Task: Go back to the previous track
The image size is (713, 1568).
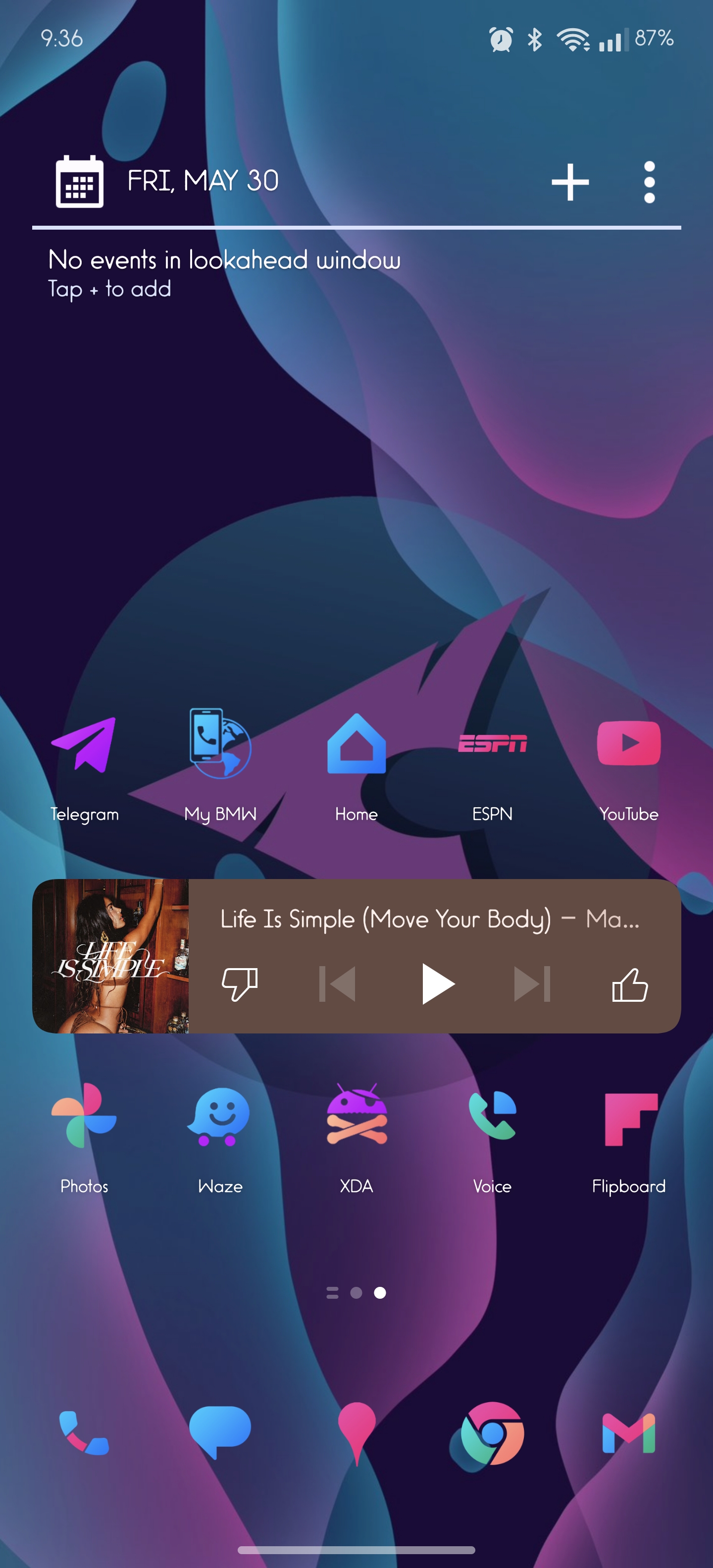Action: [x=338, y=983]
